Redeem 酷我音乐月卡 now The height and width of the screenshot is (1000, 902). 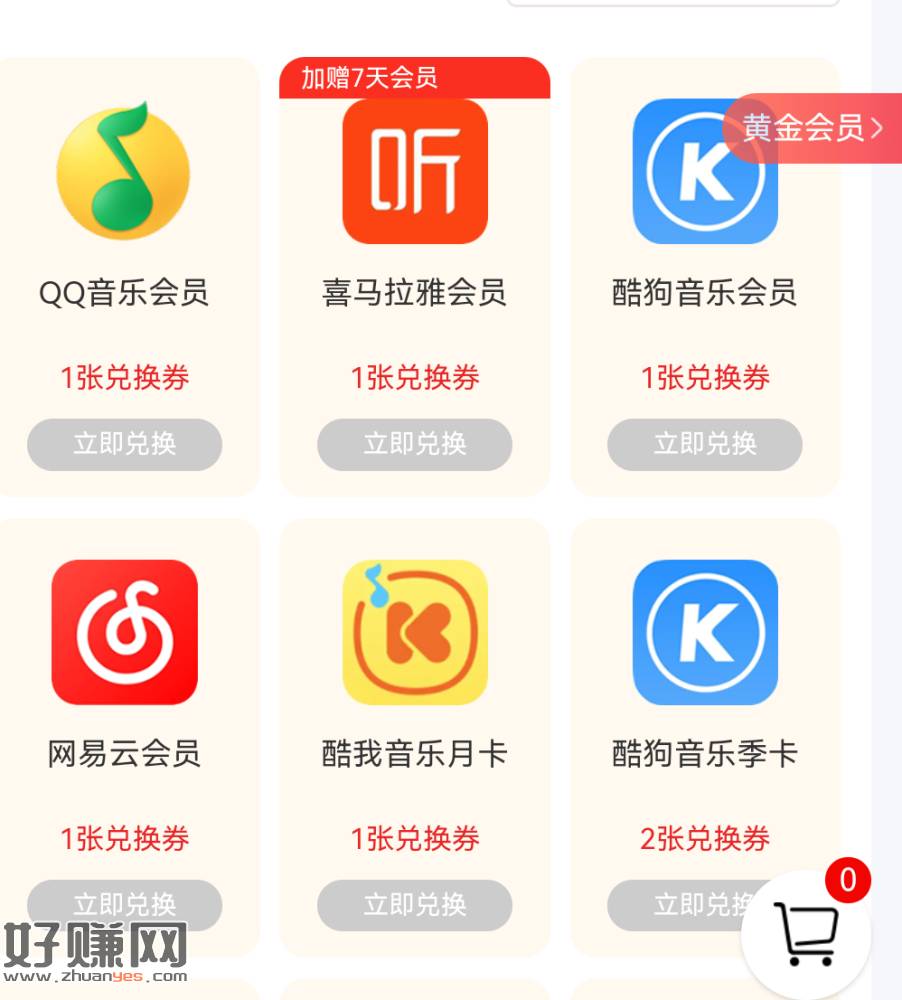pyautogui.click(x=414, y=905)
